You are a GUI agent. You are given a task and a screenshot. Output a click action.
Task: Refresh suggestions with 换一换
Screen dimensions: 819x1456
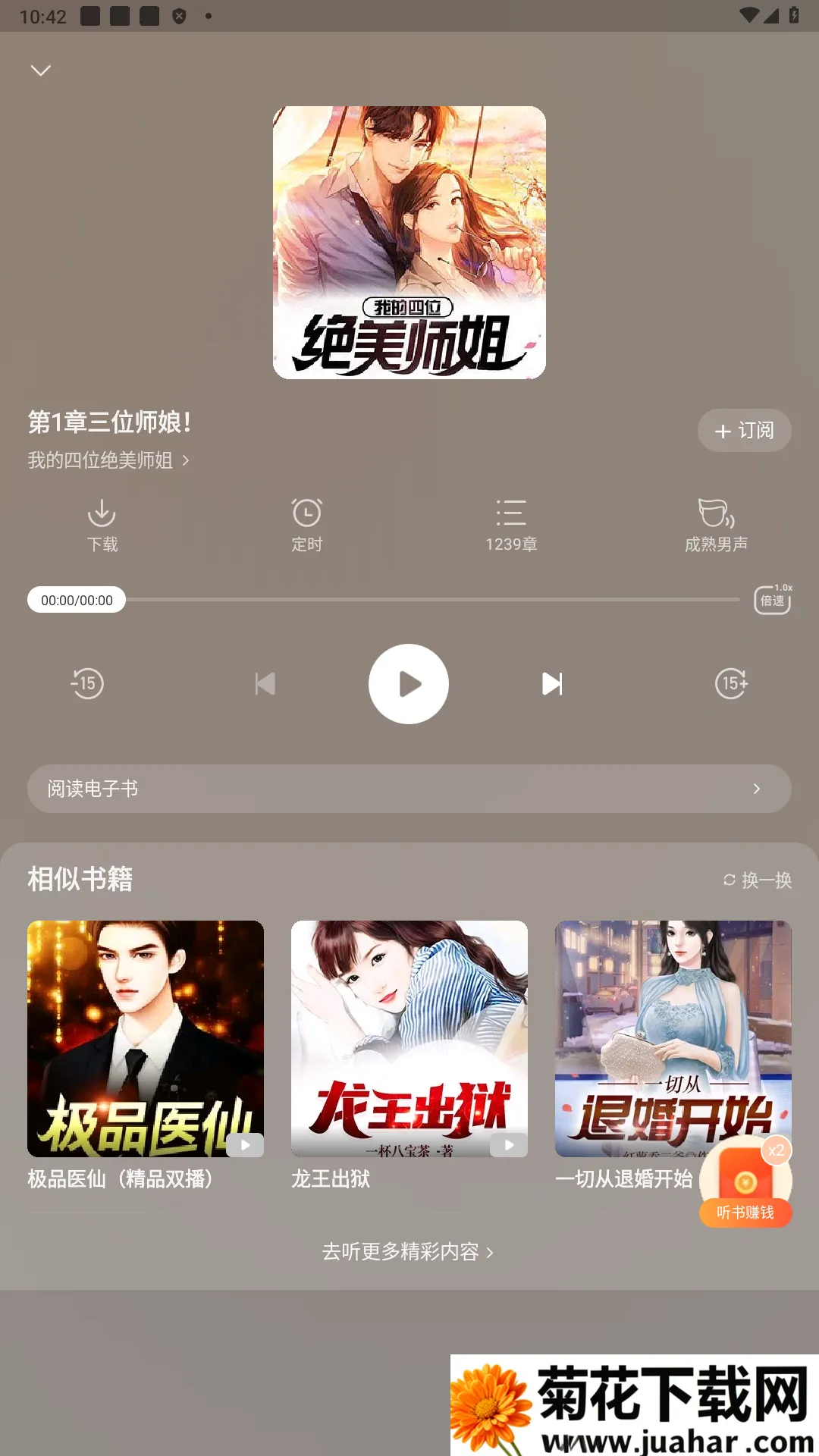pyautogui.click(x=757, y=880)
